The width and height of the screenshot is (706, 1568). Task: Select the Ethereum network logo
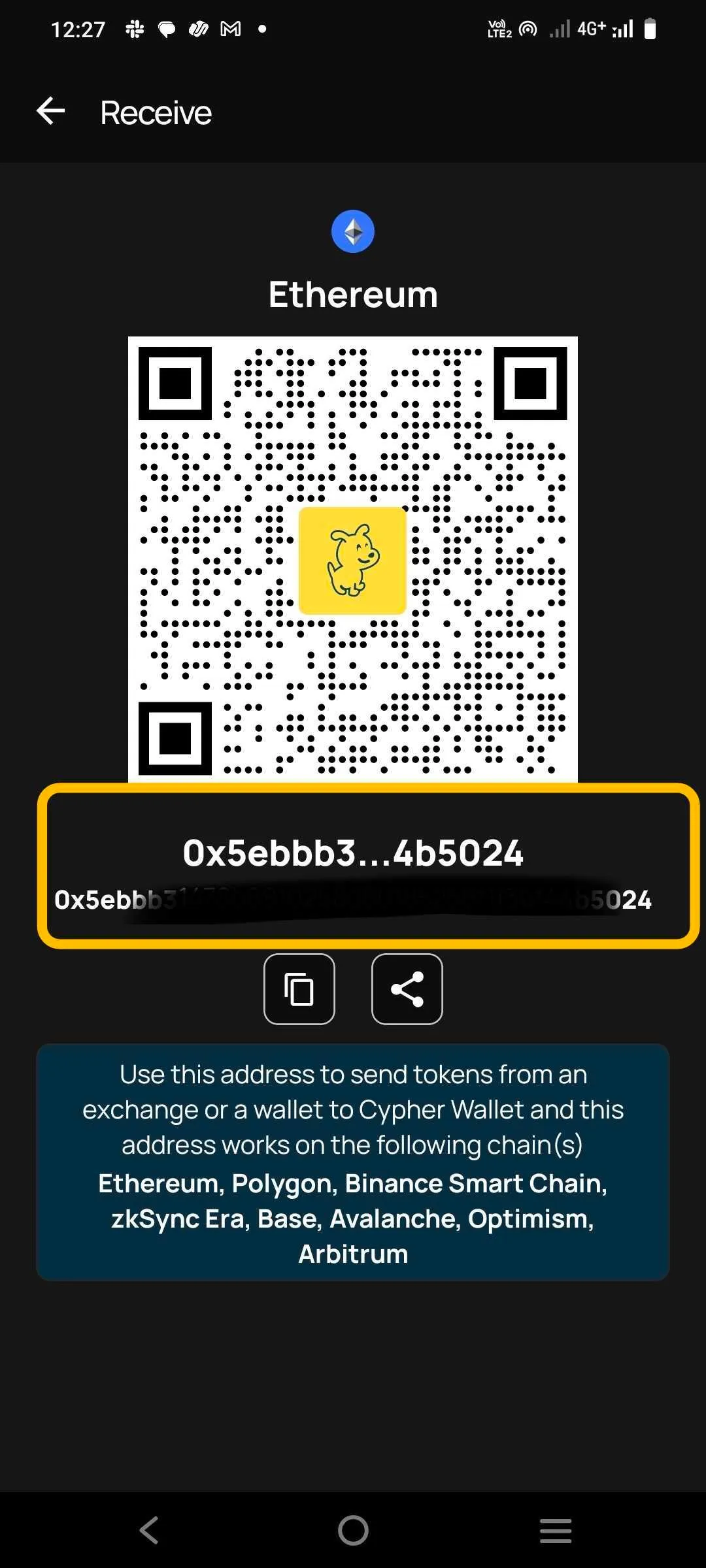click(353, 230)
